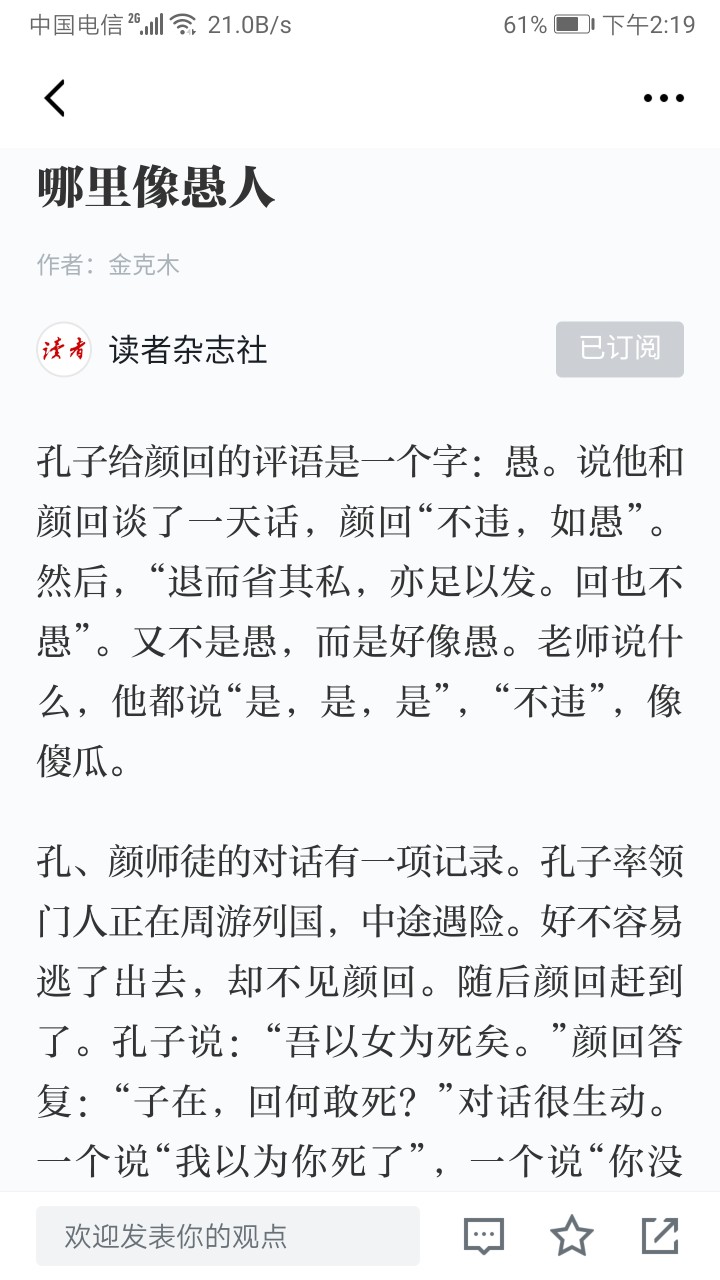View the article's comments
The image size is (720, 1280).
484,1236
